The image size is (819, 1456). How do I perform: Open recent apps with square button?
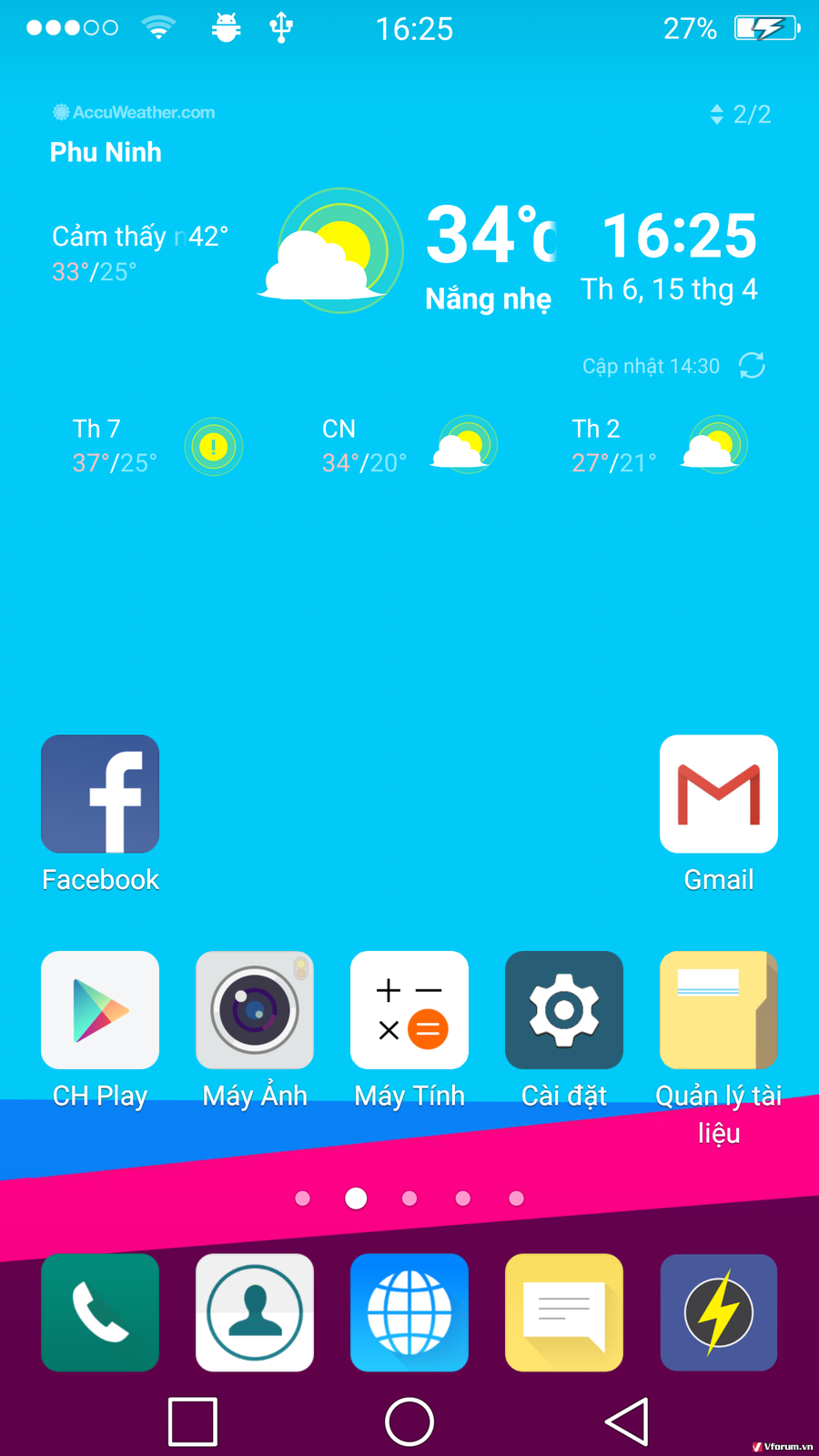193,1421
